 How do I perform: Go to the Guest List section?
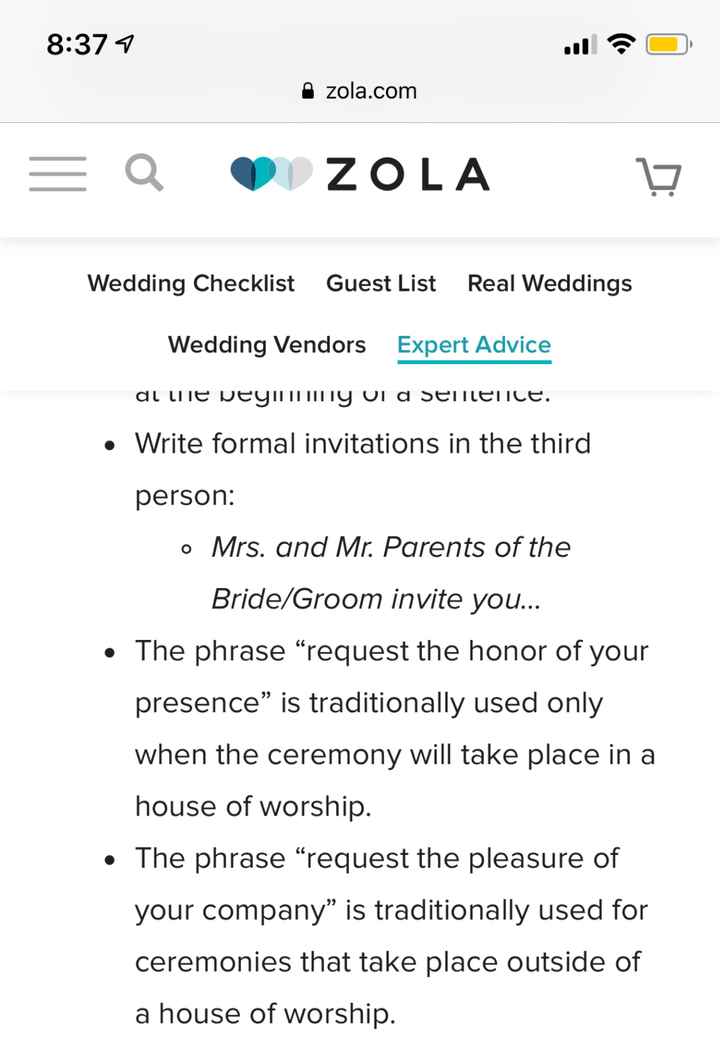(x=381, y=284)
